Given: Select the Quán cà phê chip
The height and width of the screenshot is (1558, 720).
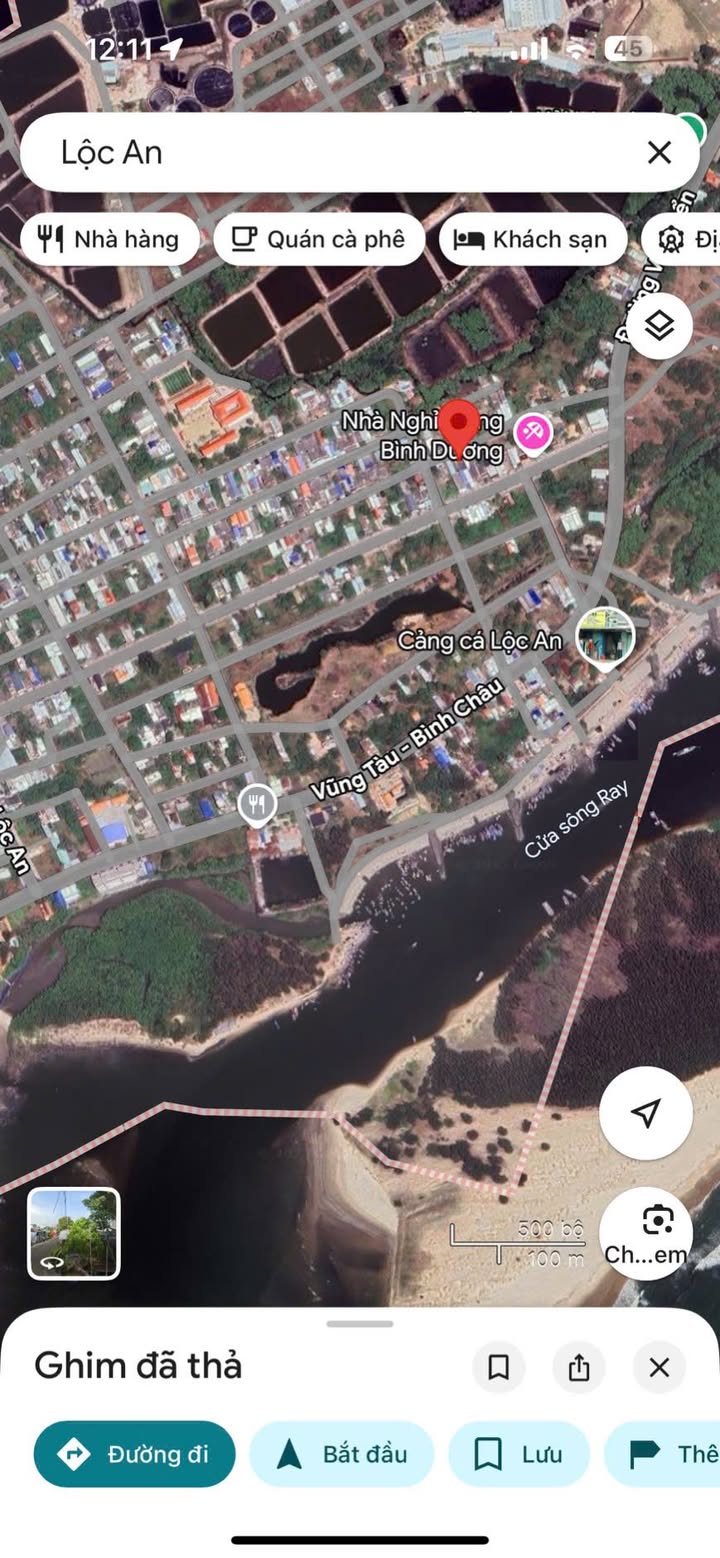Looking at the screenshot, I should click(319, 239).
